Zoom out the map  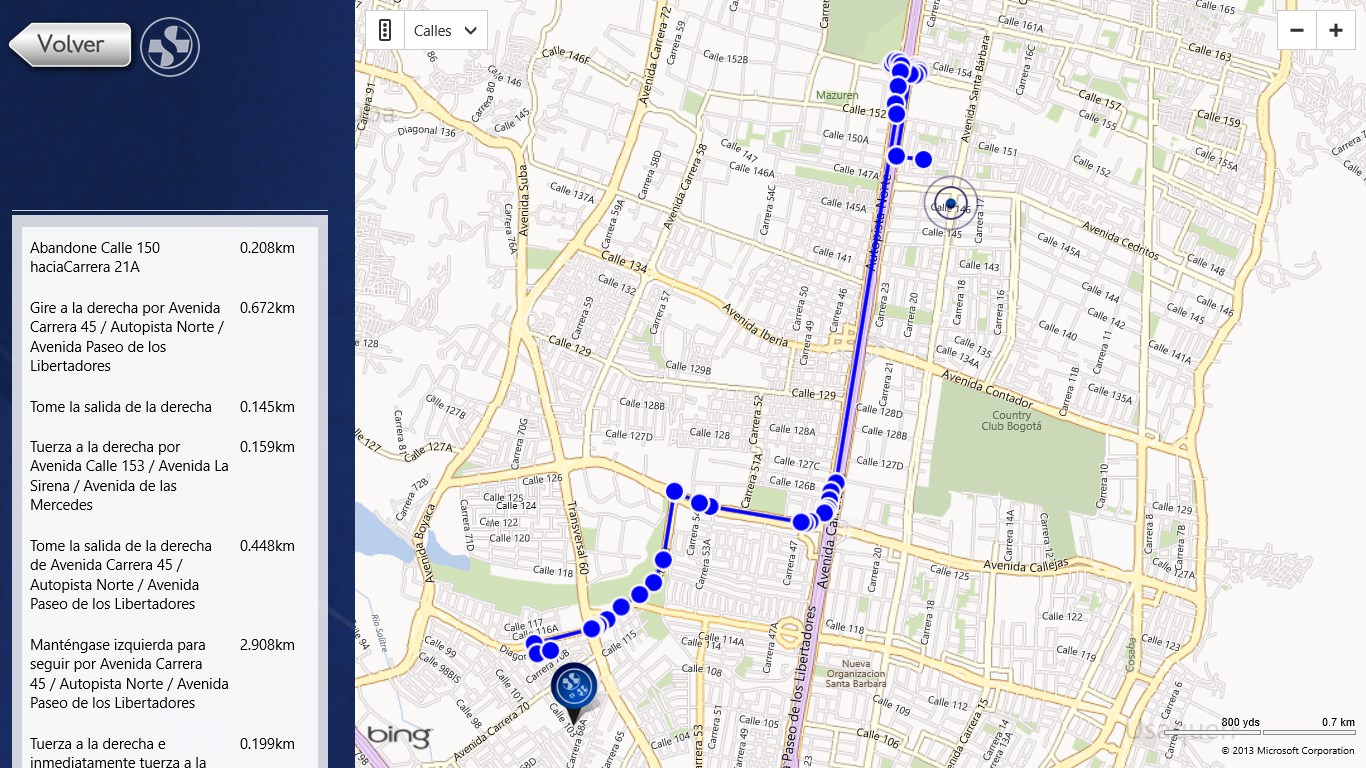[x=1297, y=30]
